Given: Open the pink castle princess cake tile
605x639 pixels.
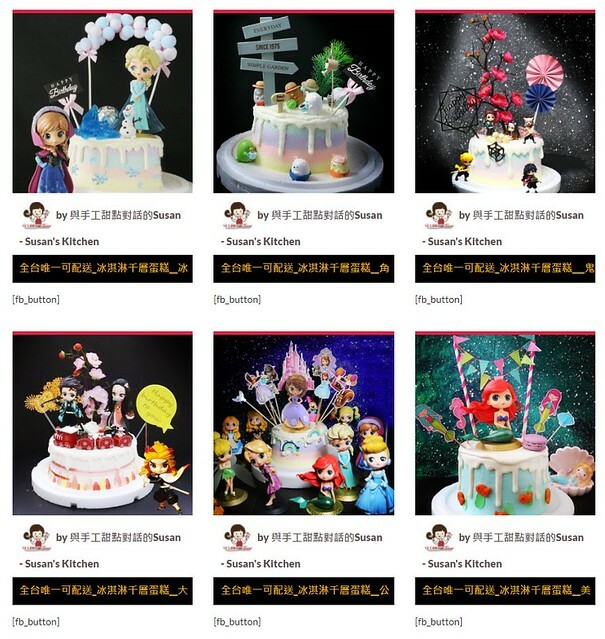Looking at the screenshot, I should (304, 425).
